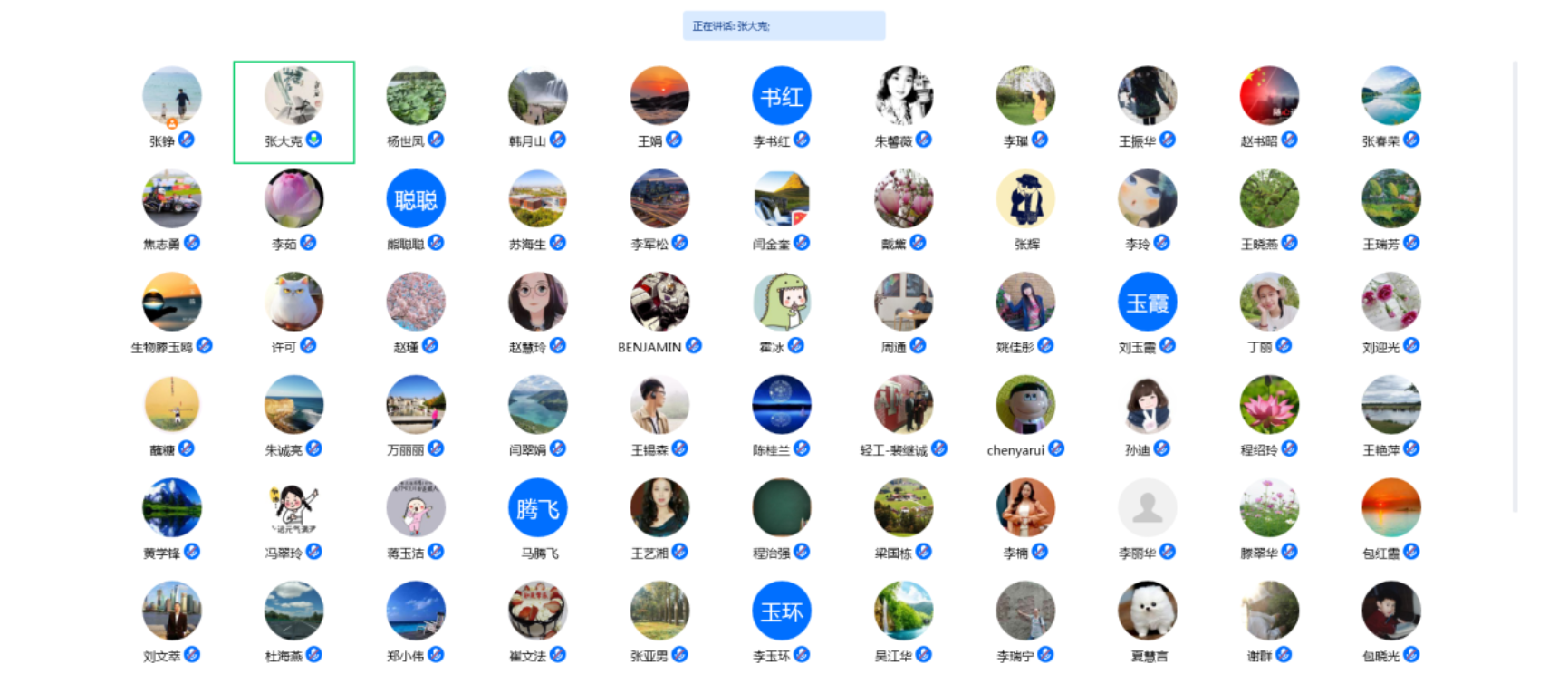This screenshot has width=1568, height=674.
Task: Choose participant 赵书昭
Action: [1268, 96]
